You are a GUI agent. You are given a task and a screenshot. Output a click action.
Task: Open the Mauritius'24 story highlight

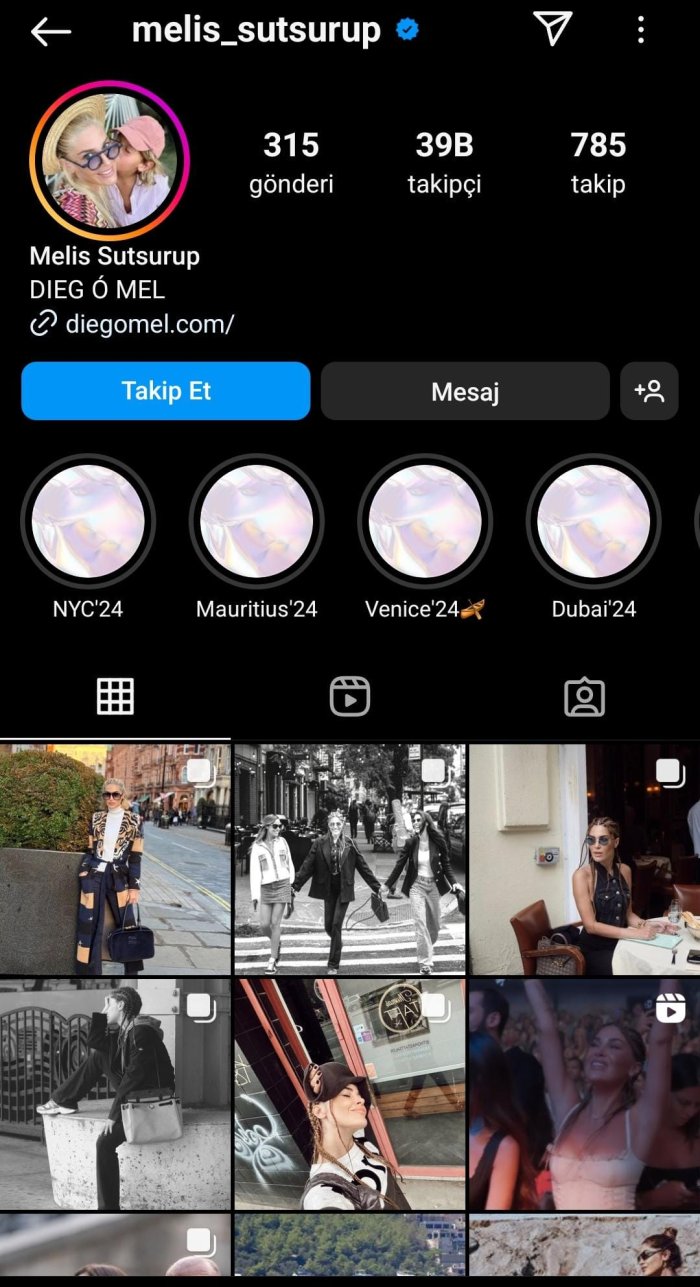click(x=256, y=521)
